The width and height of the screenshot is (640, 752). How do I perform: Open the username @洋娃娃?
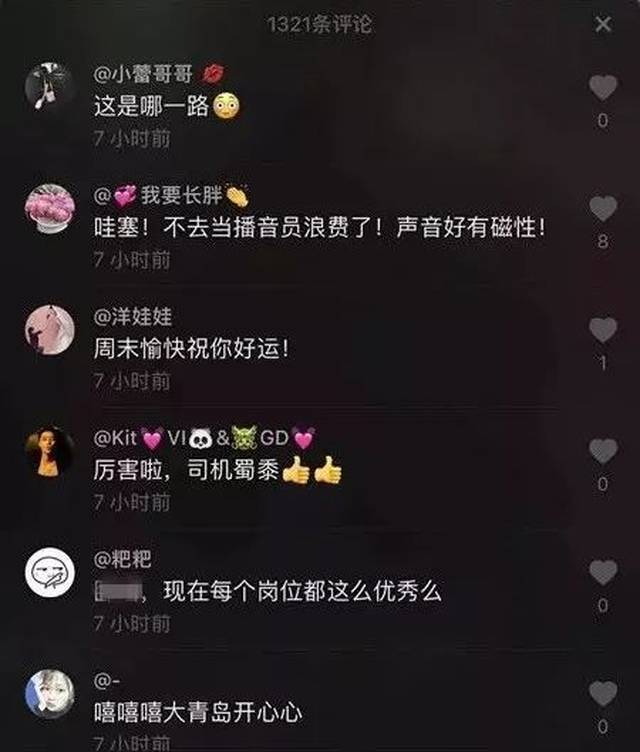coord(133,316)
